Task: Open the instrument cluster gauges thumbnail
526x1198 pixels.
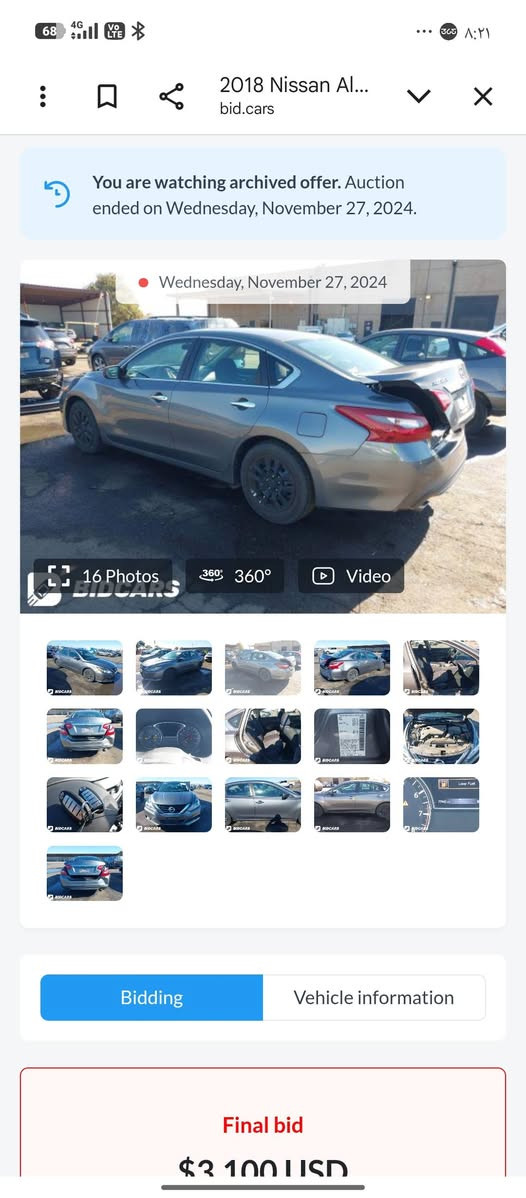Action: (x=174, y=736)
